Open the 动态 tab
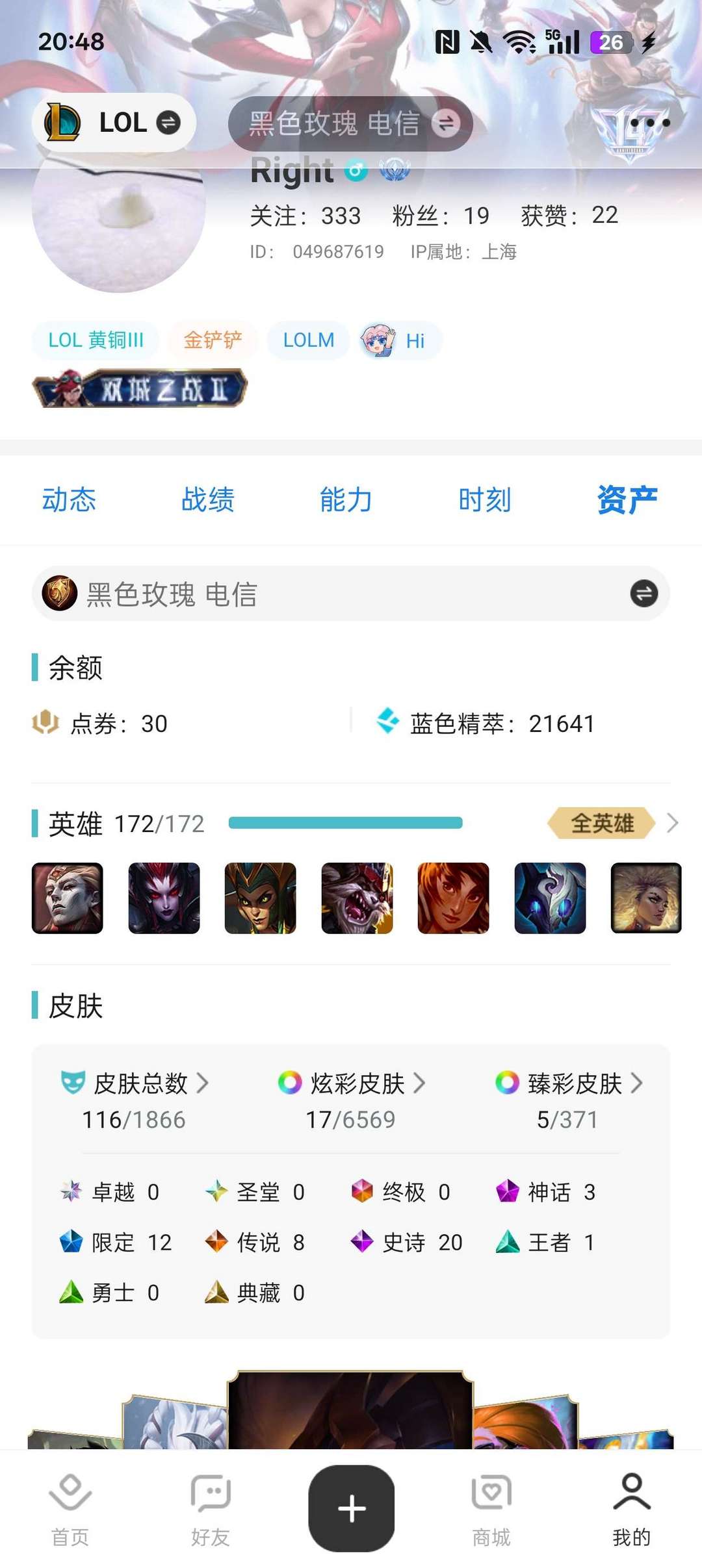702x1568 pixels. click(x=68, y=499)
